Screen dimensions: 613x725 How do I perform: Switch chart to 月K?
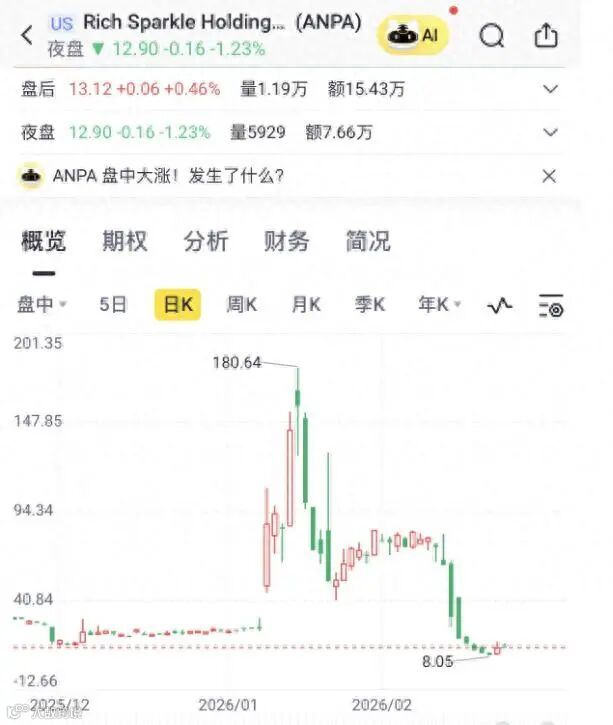tap(306, 305)
